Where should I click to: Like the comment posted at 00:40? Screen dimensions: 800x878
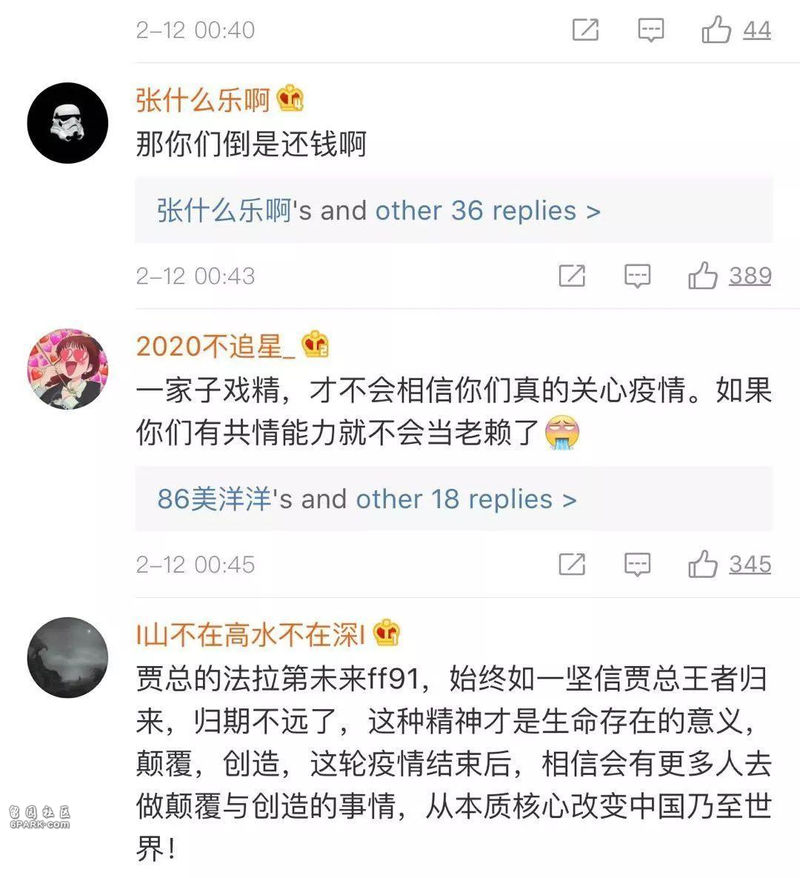click(x=717, y=31)
